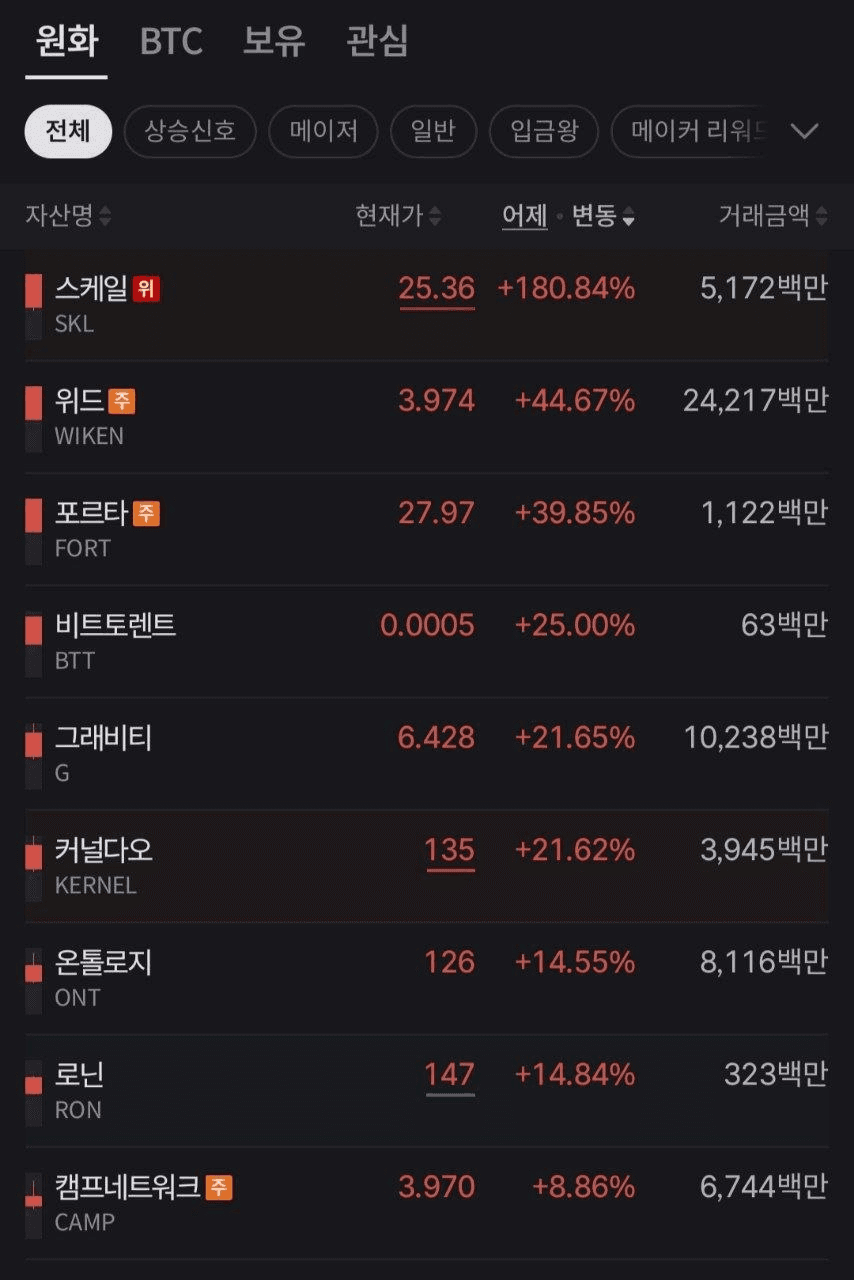Apply the 메이저 filter chip
This screenshot has height=1280, width=854.
coord(323,131)
